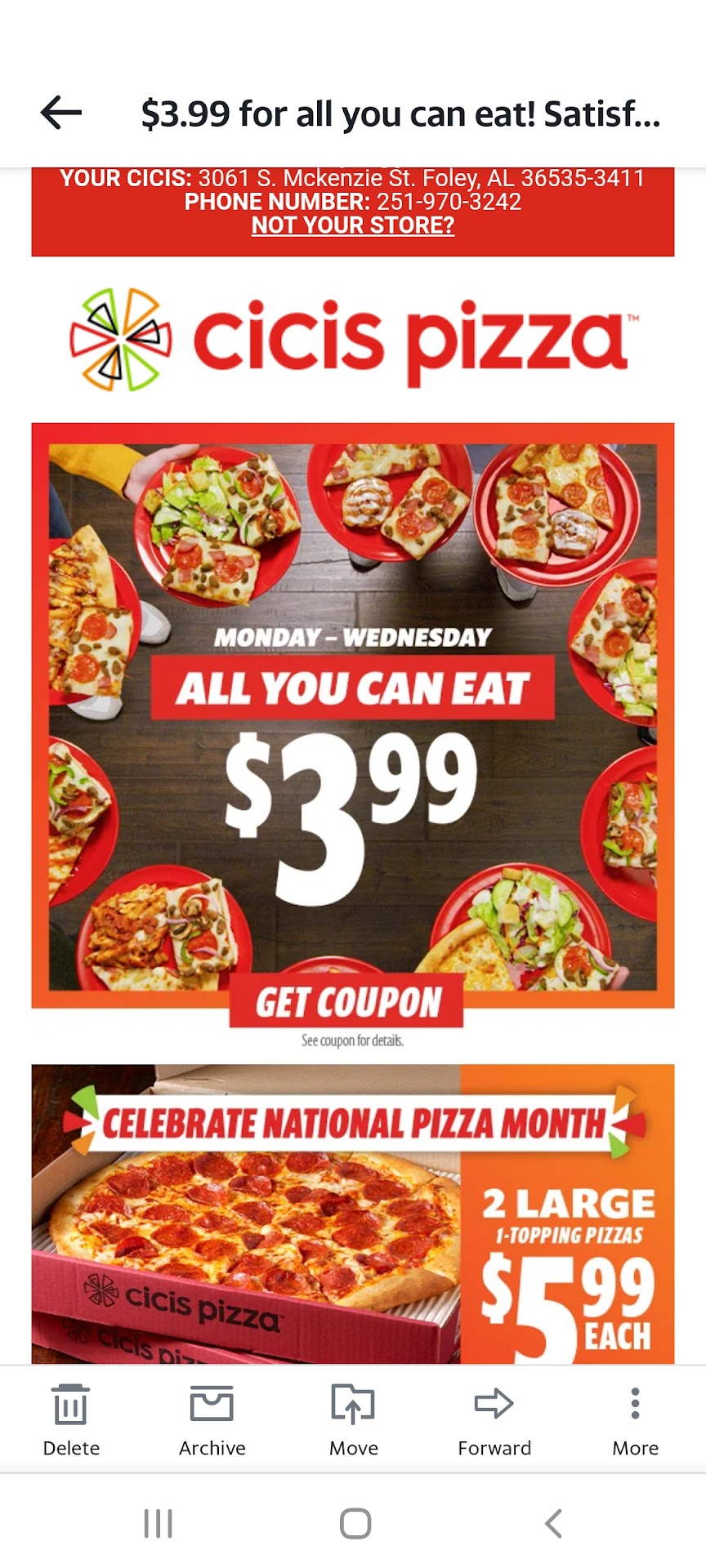The height and width of the screenshot is (1568, 706).
Task: Tap the GET COUPON button
Action: coord(347,1001)
